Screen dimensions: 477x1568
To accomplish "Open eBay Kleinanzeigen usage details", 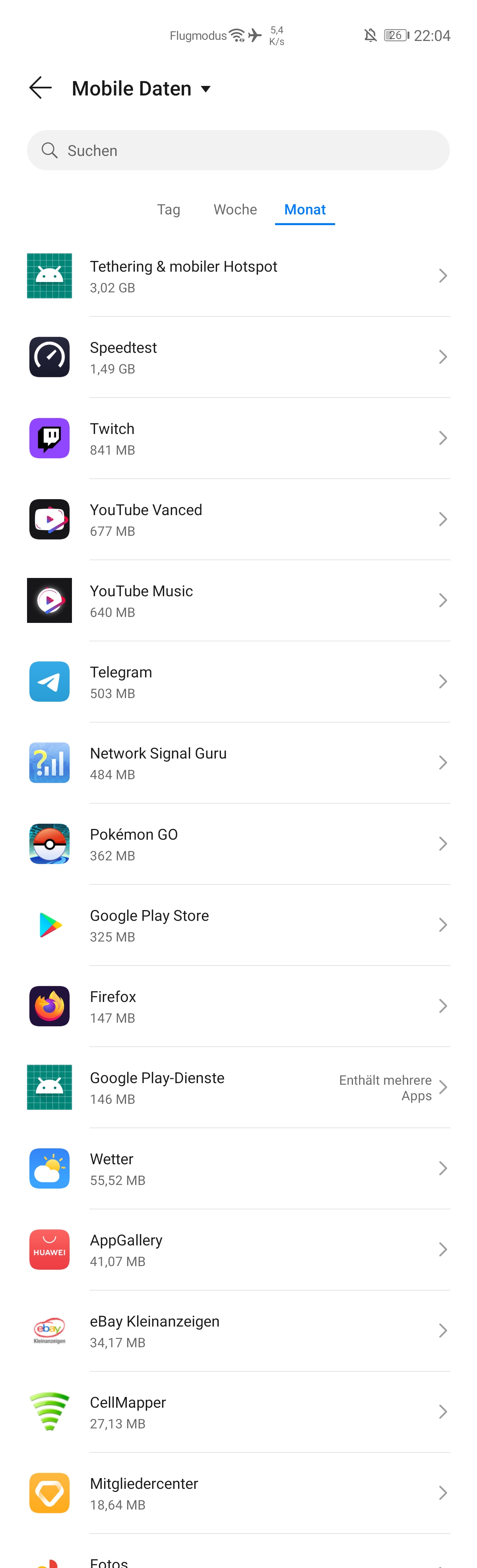I will (238, 1331).
